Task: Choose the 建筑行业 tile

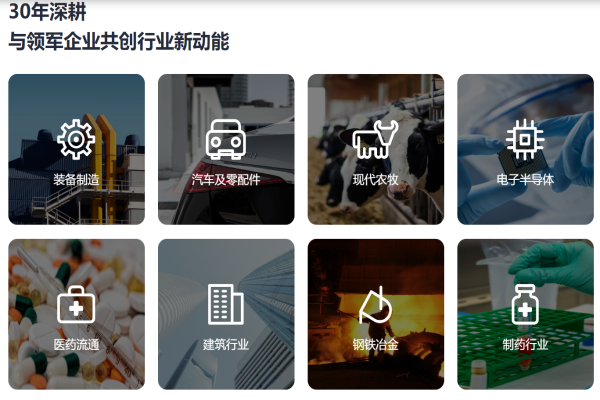Action: point(226,314)
